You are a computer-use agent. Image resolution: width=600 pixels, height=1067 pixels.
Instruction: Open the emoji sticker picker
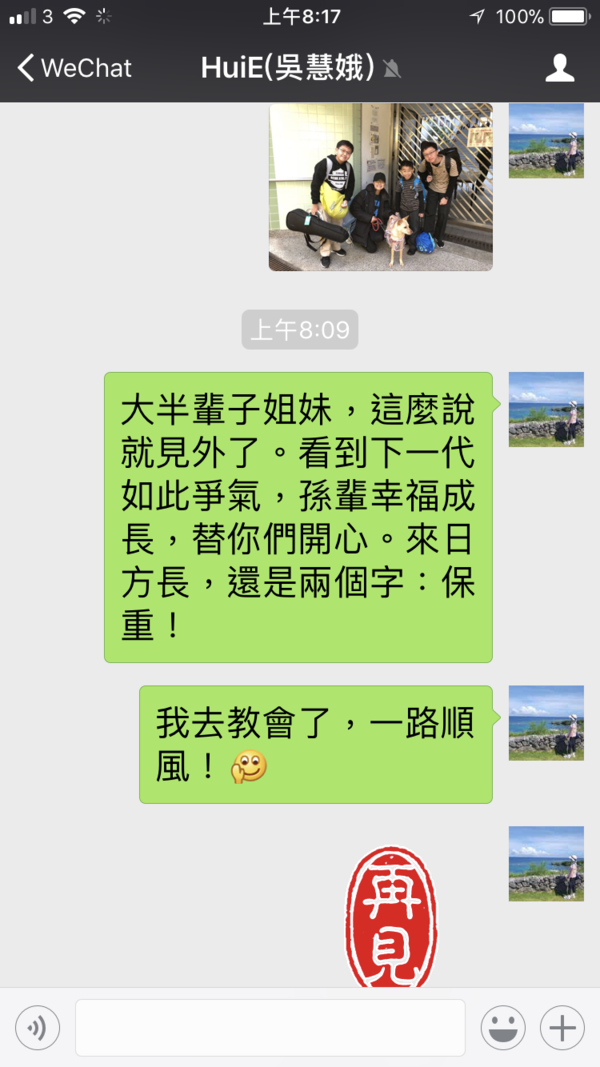(503, 1027)
